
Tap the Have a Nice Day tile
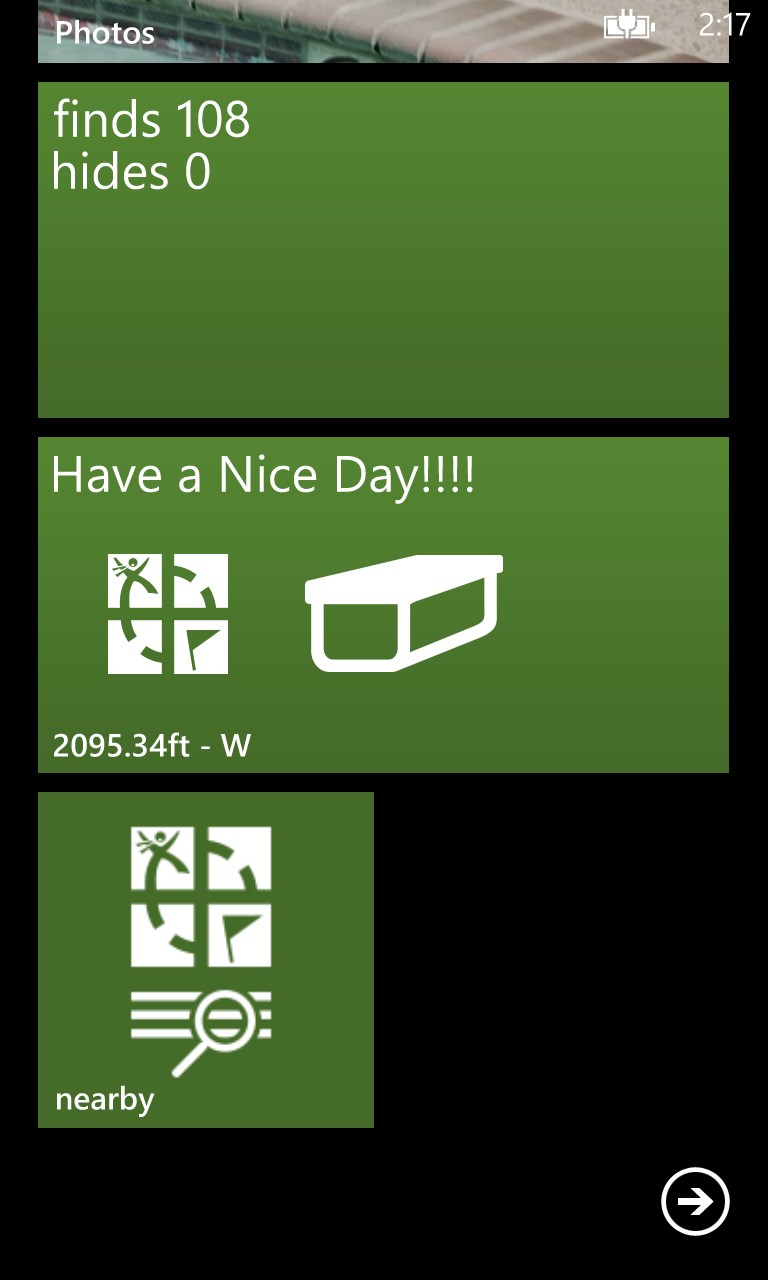coord(383,605)
